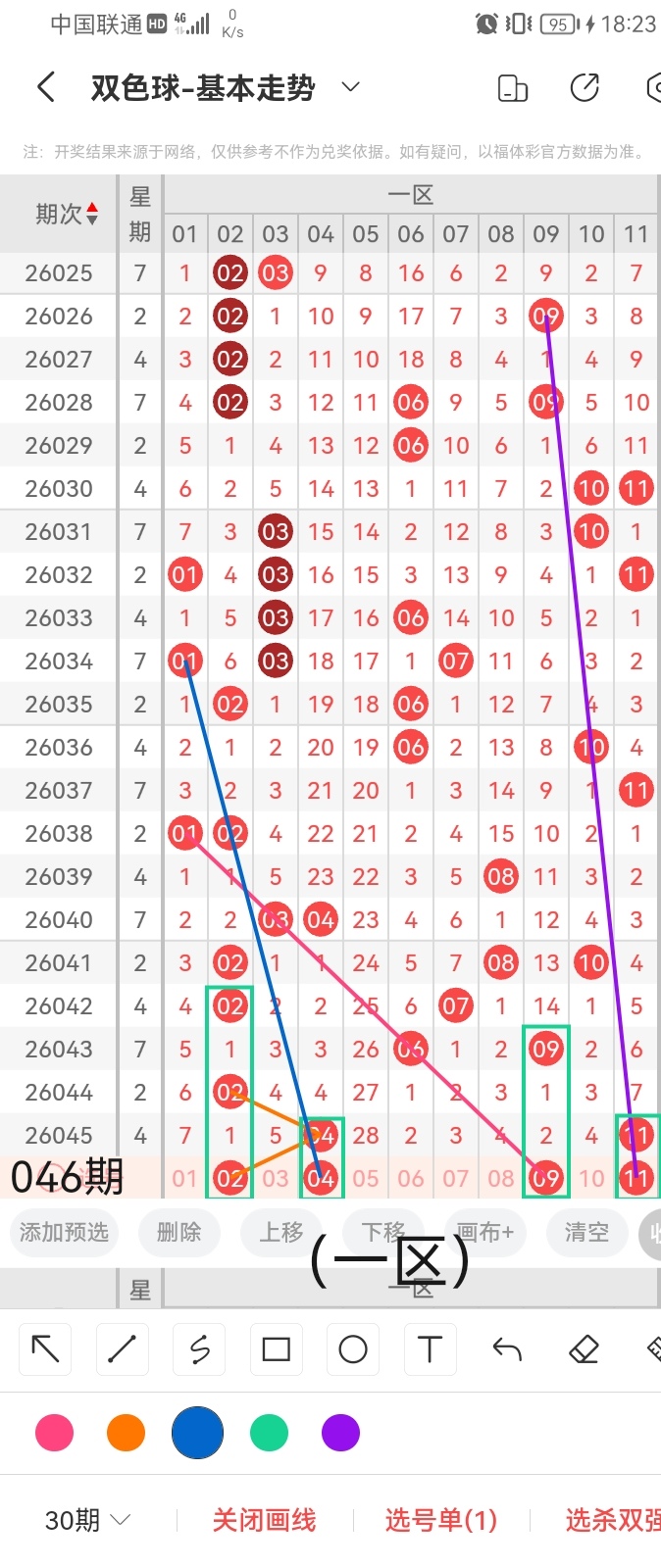Image resolution: width=661 pixels, height=1568 pixels.
Task: Tap the 添加预选 button
Action: [64, 1232]
